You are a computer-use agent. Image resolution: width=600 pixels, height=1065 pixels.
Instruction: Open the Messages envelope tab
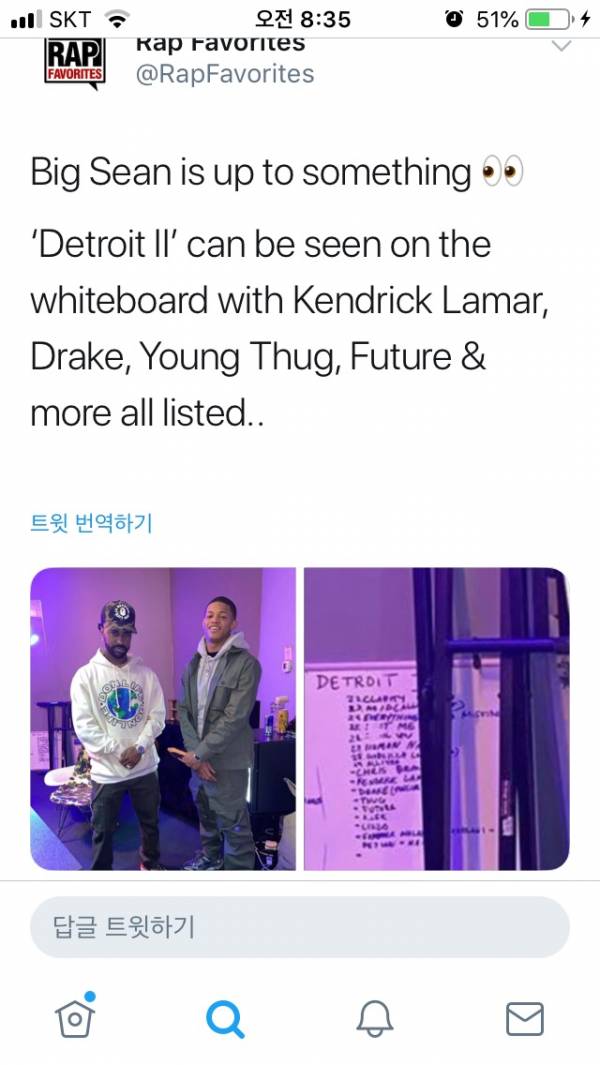(525, 1019)
